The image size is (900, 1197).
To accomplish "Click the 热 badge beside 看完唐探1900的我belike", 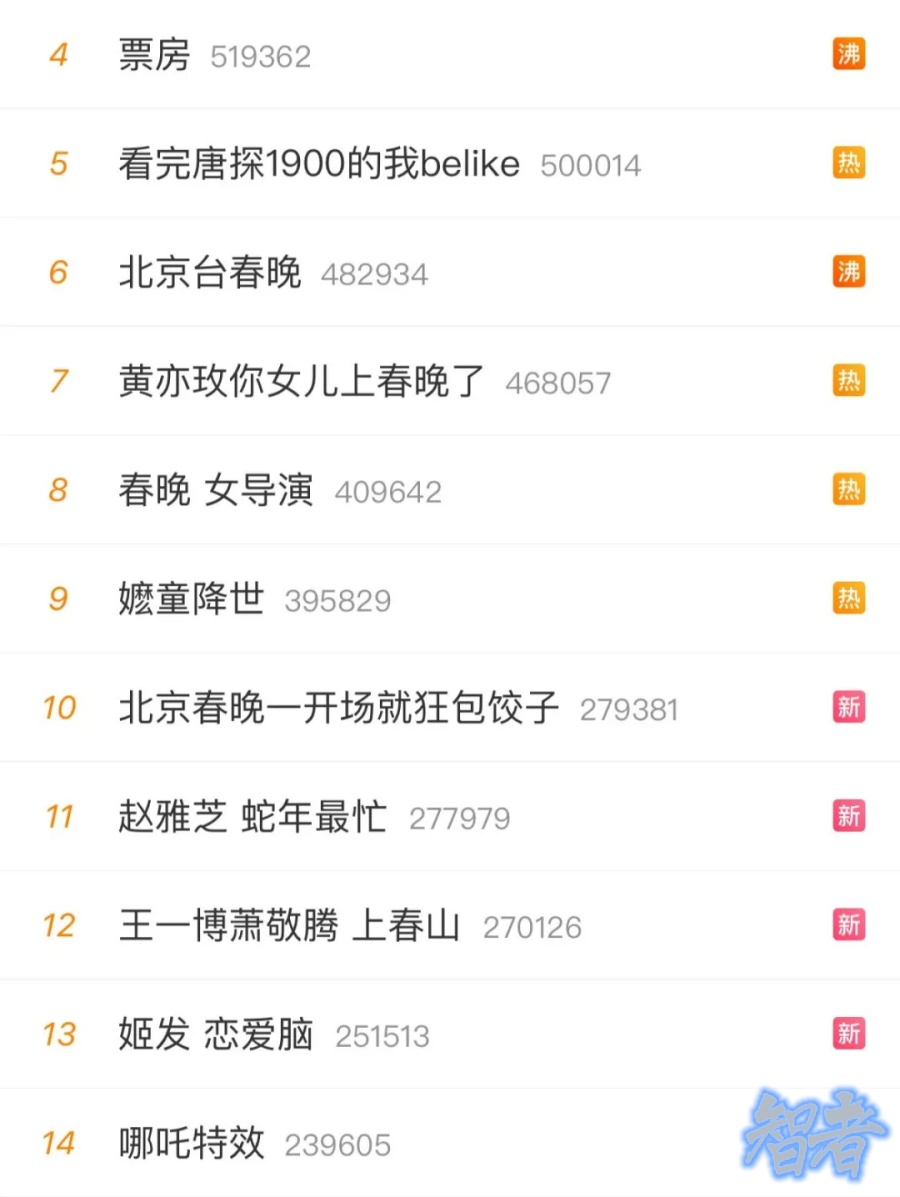I will (849, 163).
